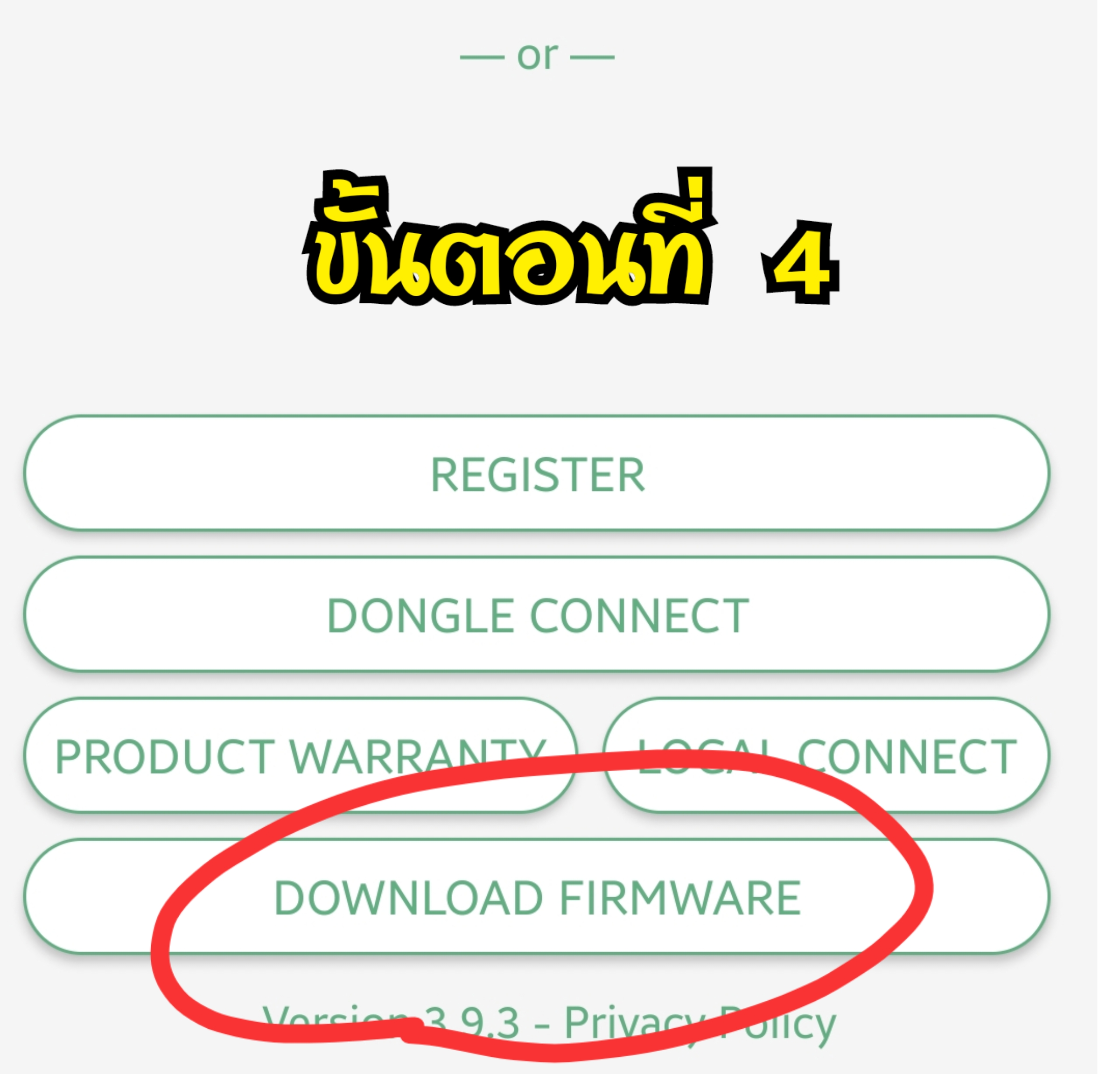Select LOCAL CONNECT
The image size is (1120, 1074).
(826, 755)
